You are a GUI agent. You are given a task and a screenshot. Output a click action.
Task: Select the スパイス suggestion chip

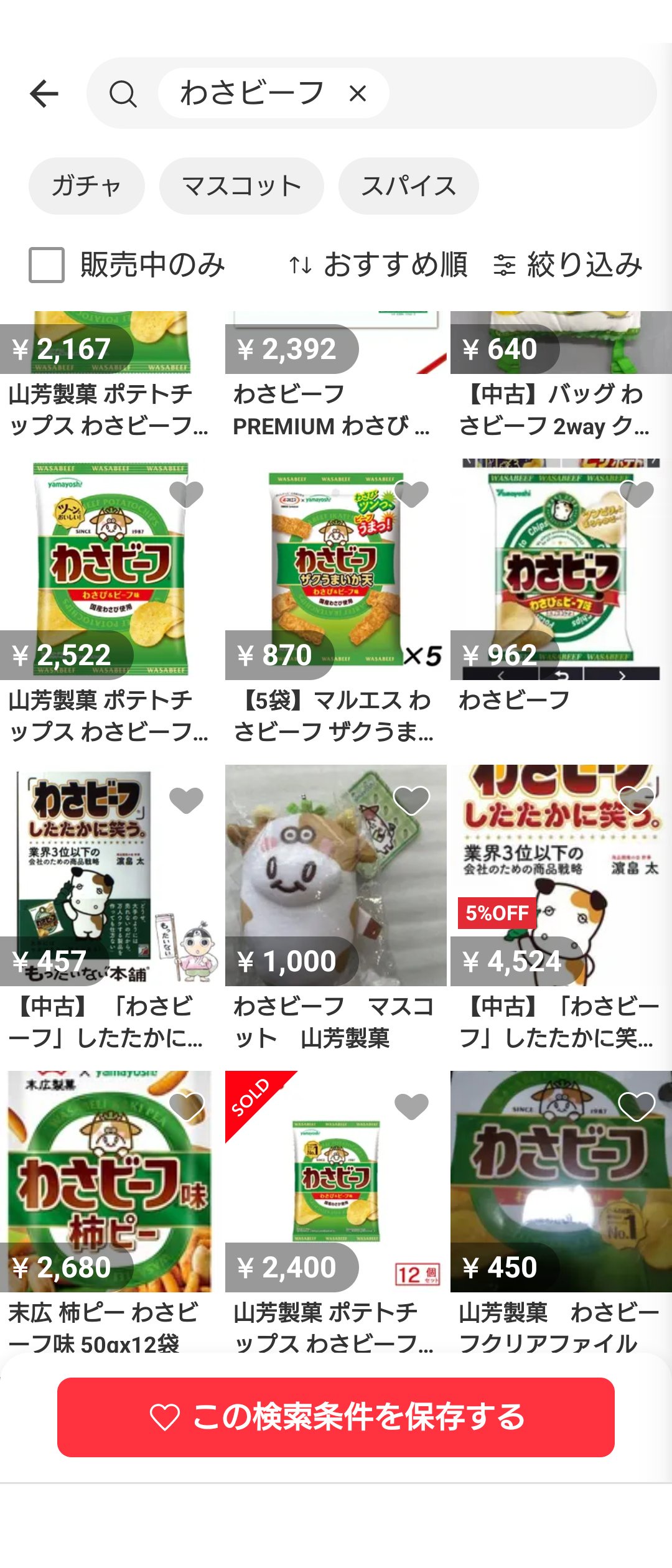408,186
